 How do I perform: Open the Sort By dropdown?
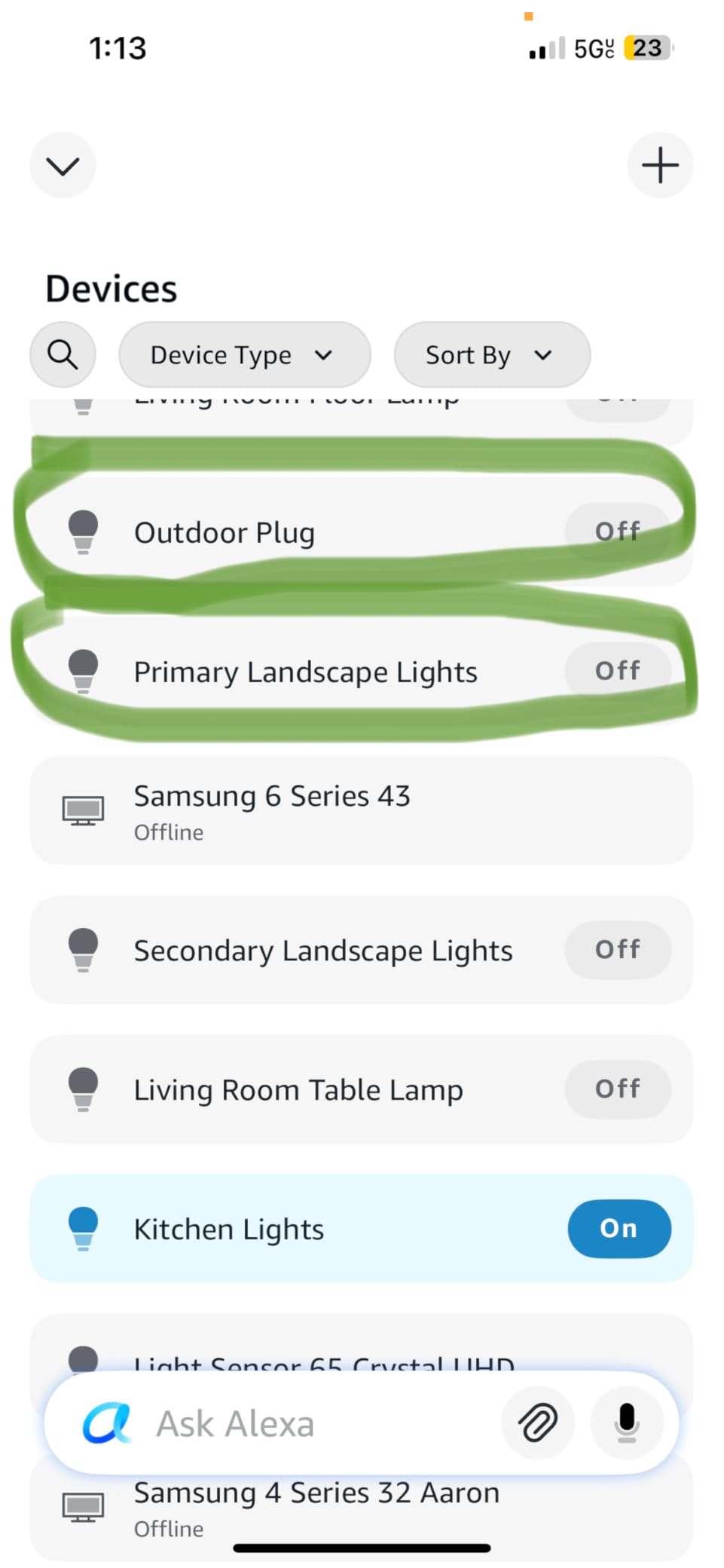click(x=490, y=354)
